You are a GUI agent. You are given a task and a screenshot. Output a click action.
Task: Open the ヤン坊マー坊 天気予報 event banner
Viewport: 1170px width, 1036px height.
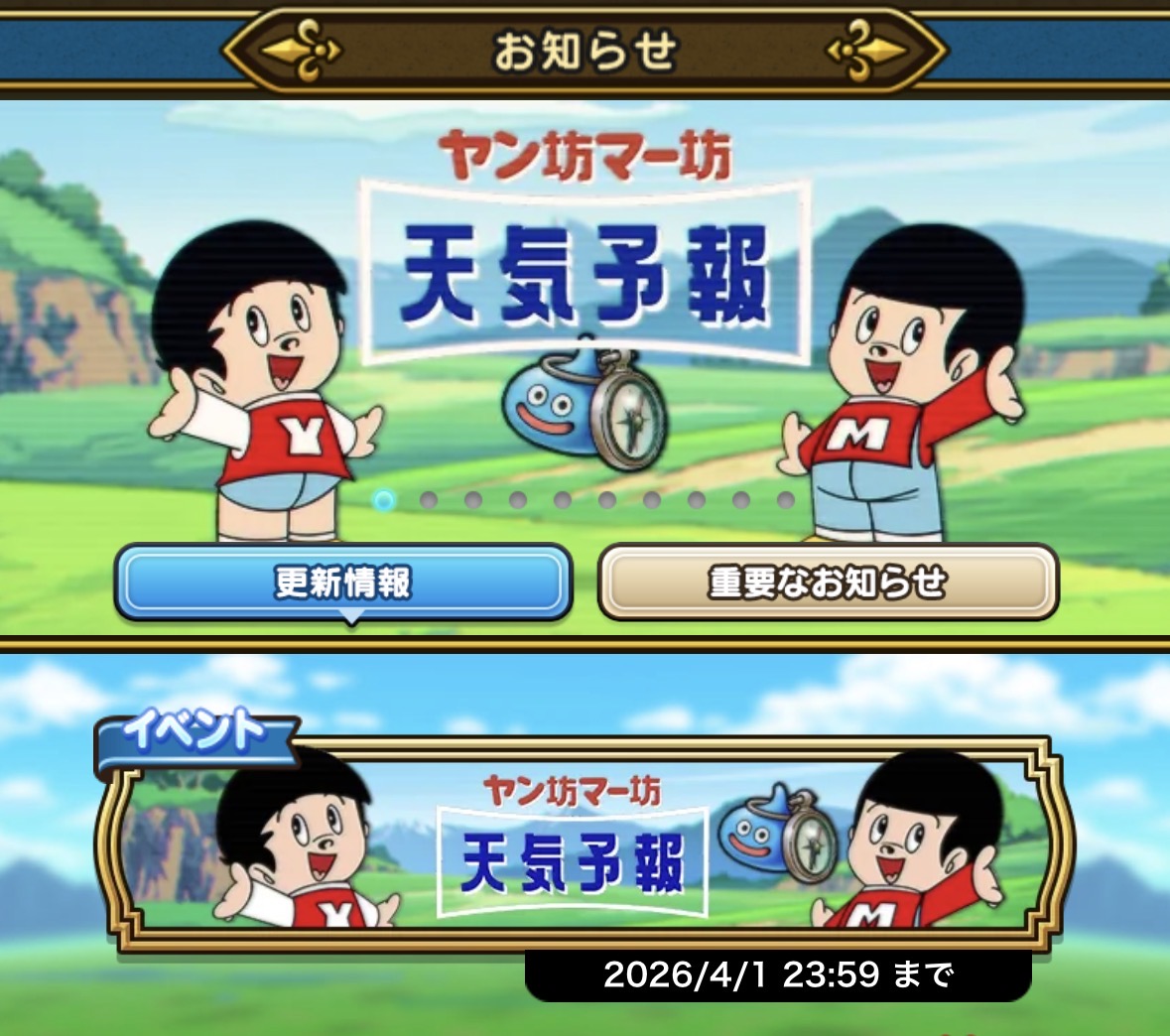[585, 845]
